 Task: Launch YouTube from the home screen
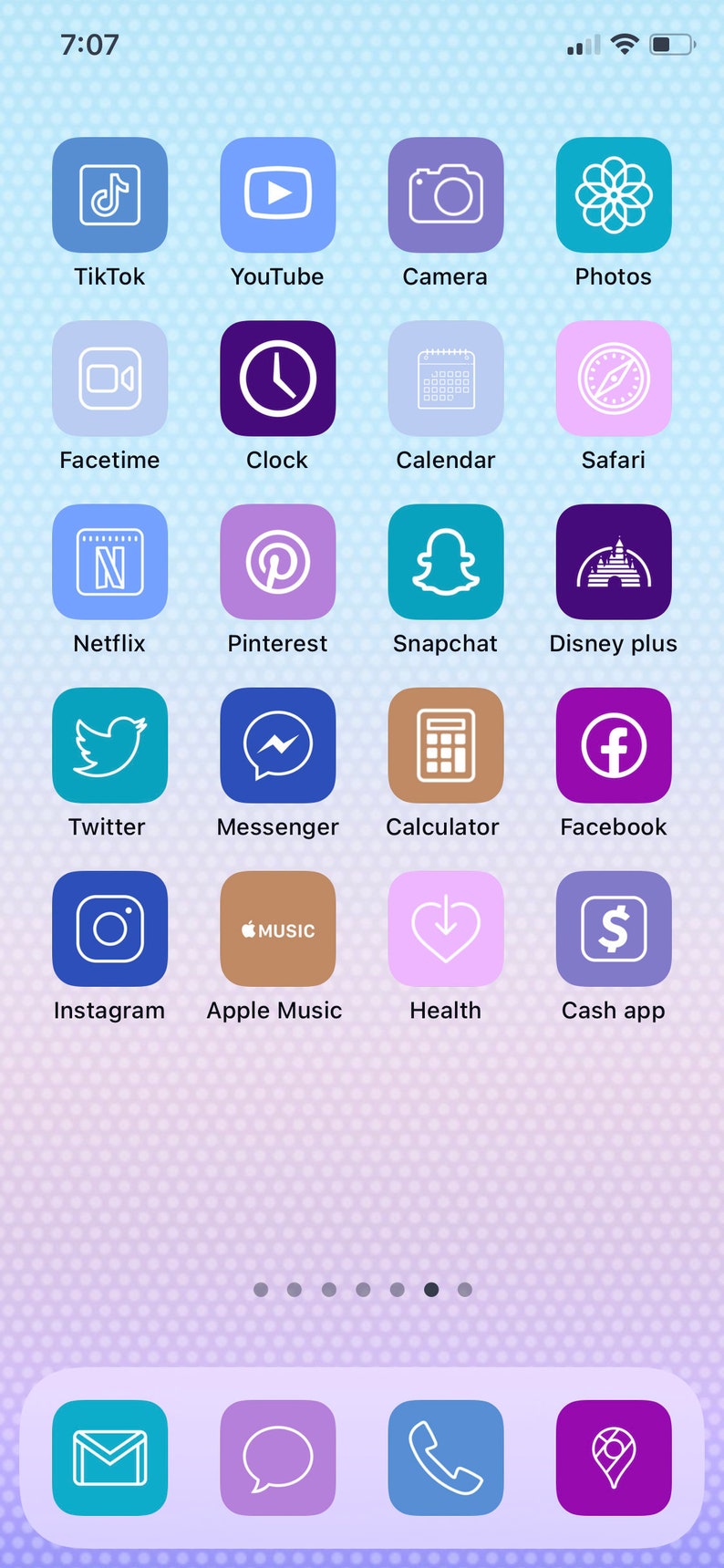(x=277, y=194)
